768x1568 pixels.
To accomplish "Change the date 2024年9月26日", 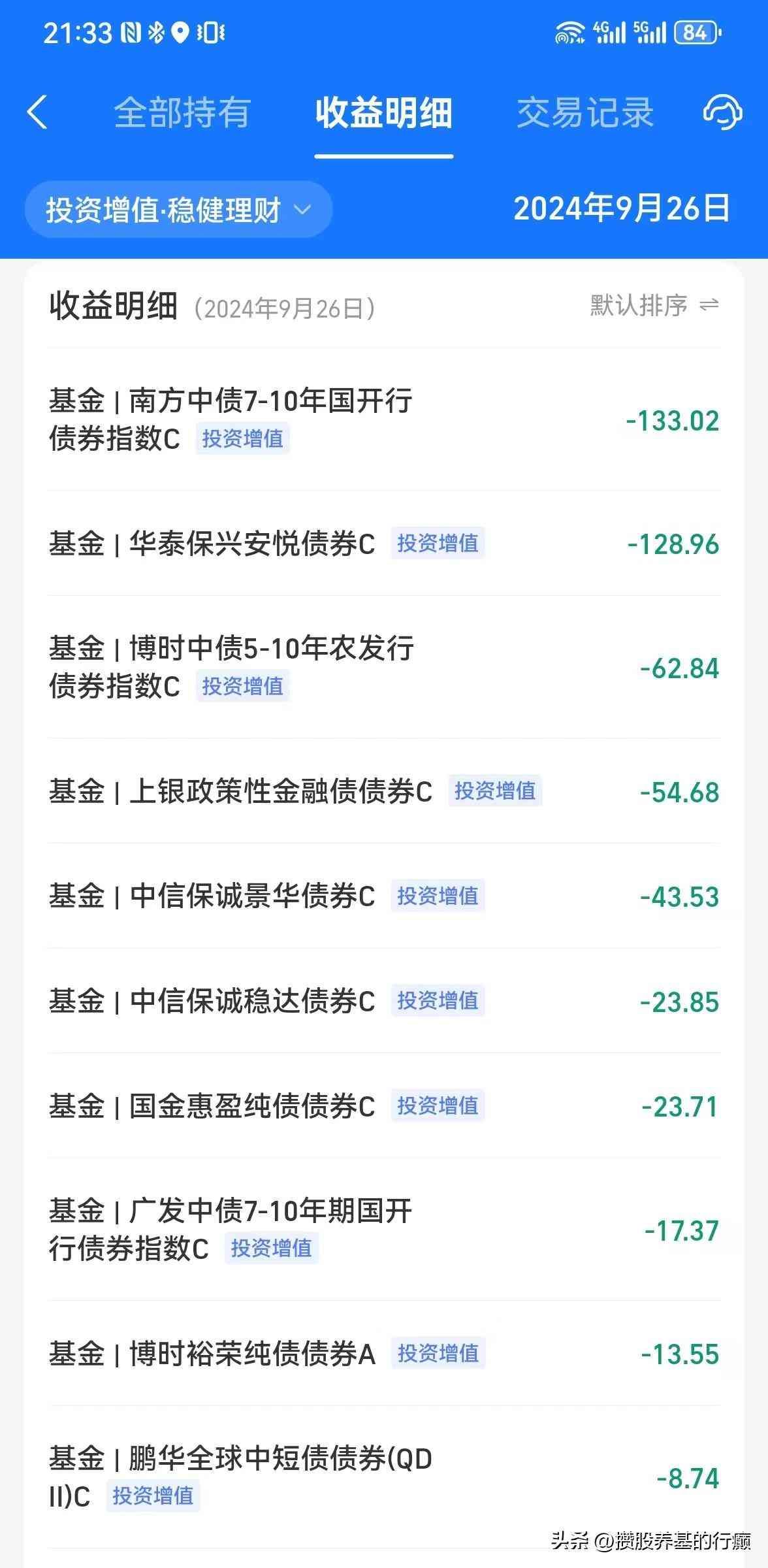I will 621,208.
